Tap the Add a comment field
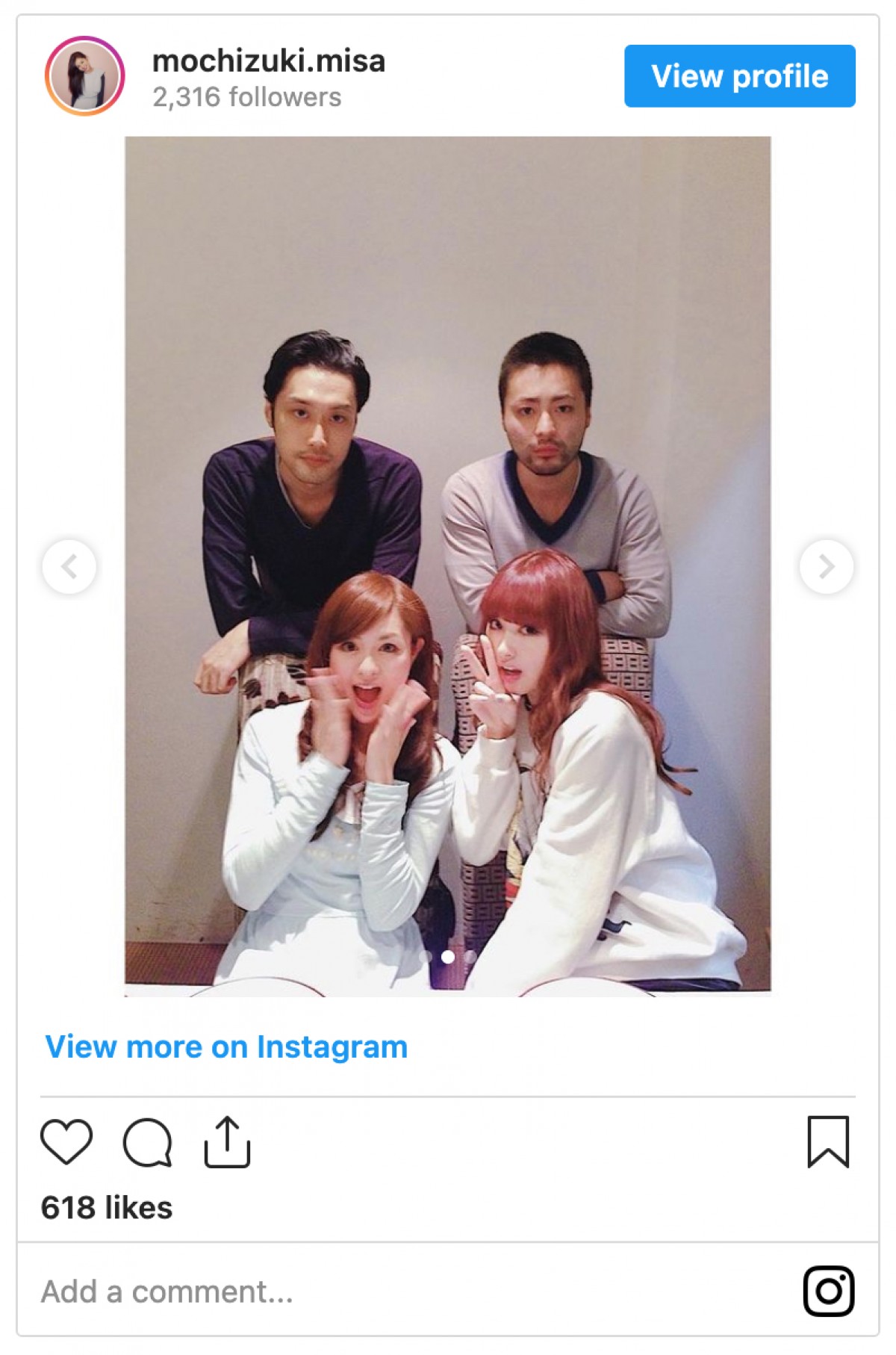This screenshot has height=1355, width=896. point(299,1292)
